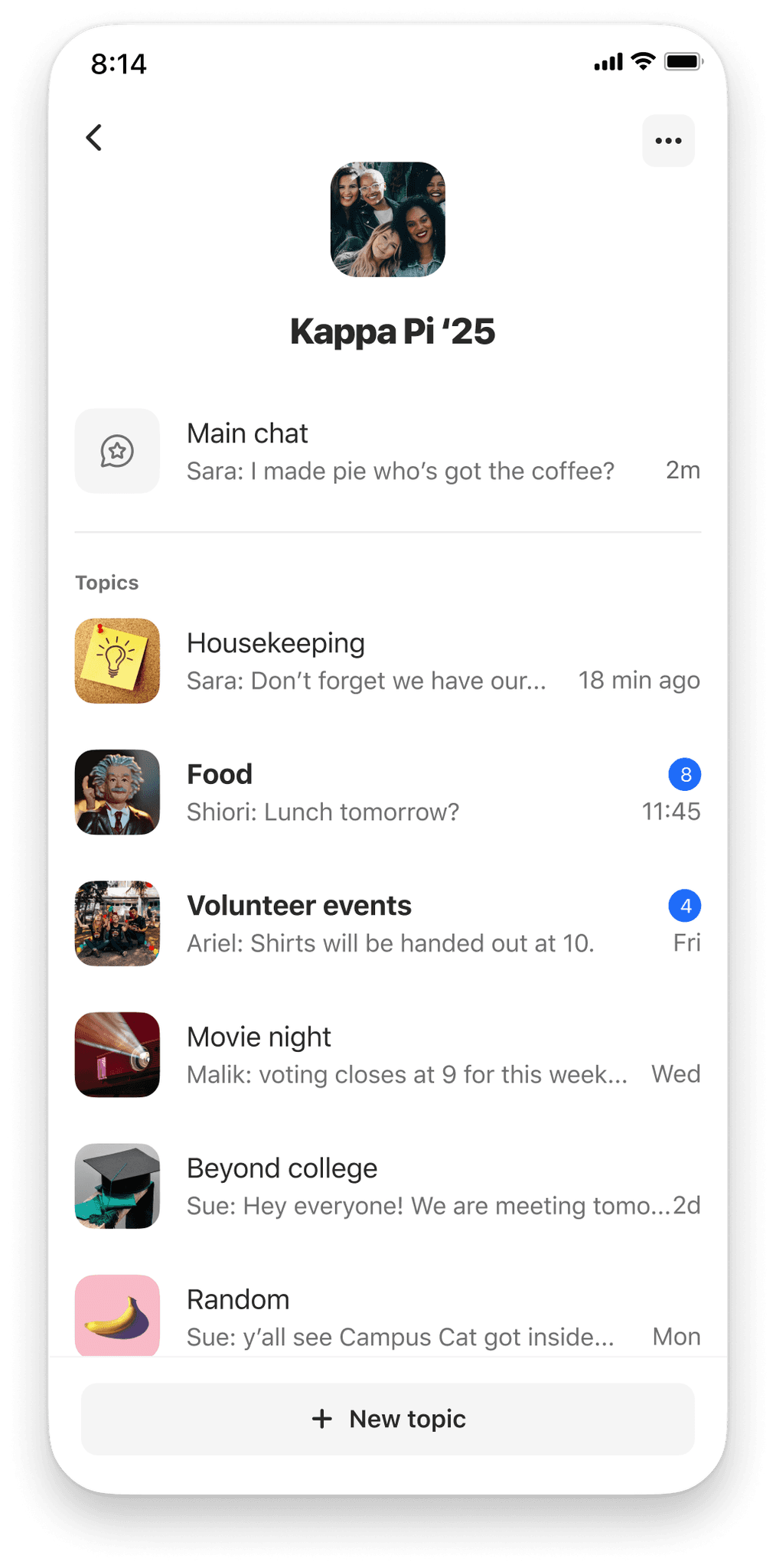This screenshot has width=776, height=1568.
Task: Open the three-dot options menu
Action: pyautogui.click(x=668, y=140)
